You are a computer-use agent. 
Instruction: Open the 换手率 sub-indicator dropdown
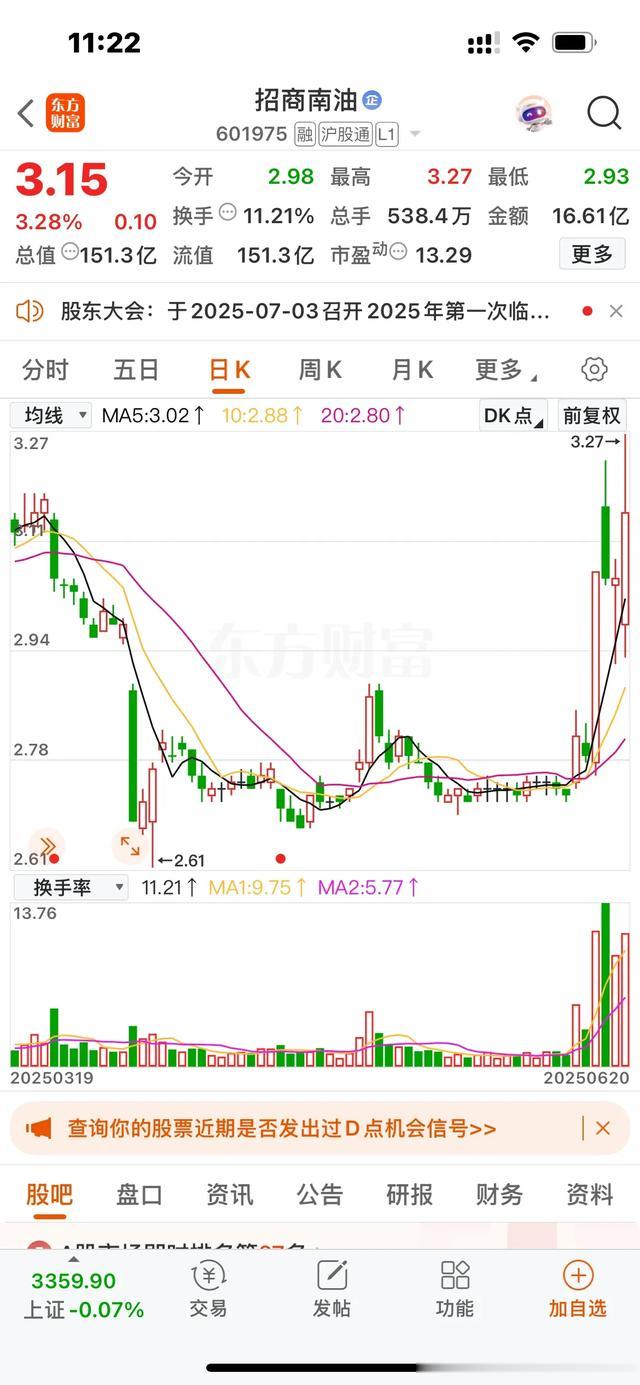coord(69,887)
